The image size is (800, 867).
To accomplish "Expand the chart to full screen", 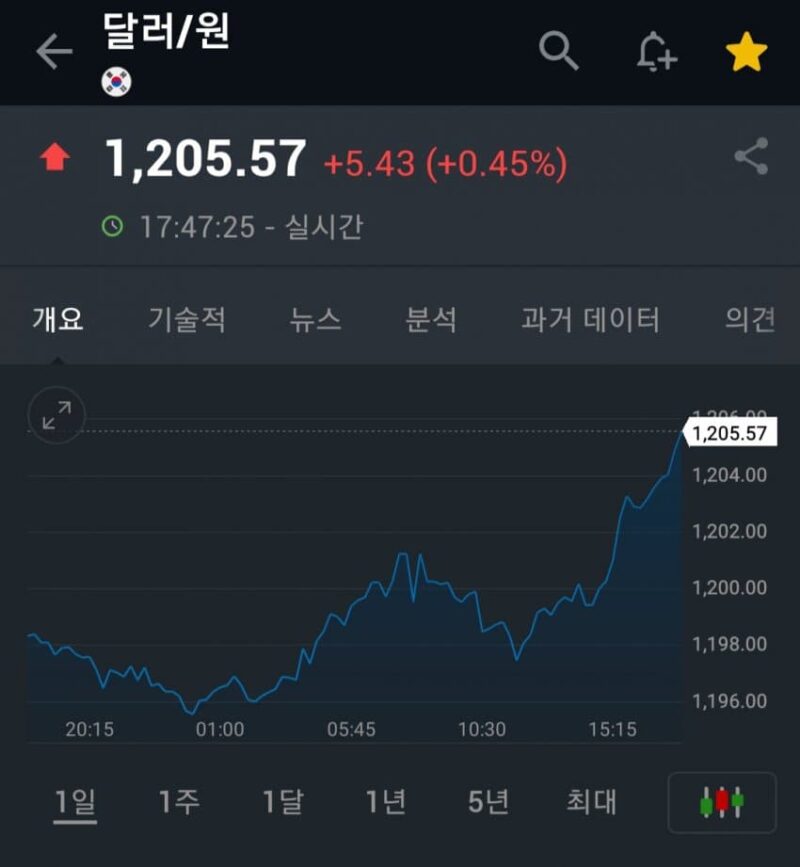I will coord(57,415).
